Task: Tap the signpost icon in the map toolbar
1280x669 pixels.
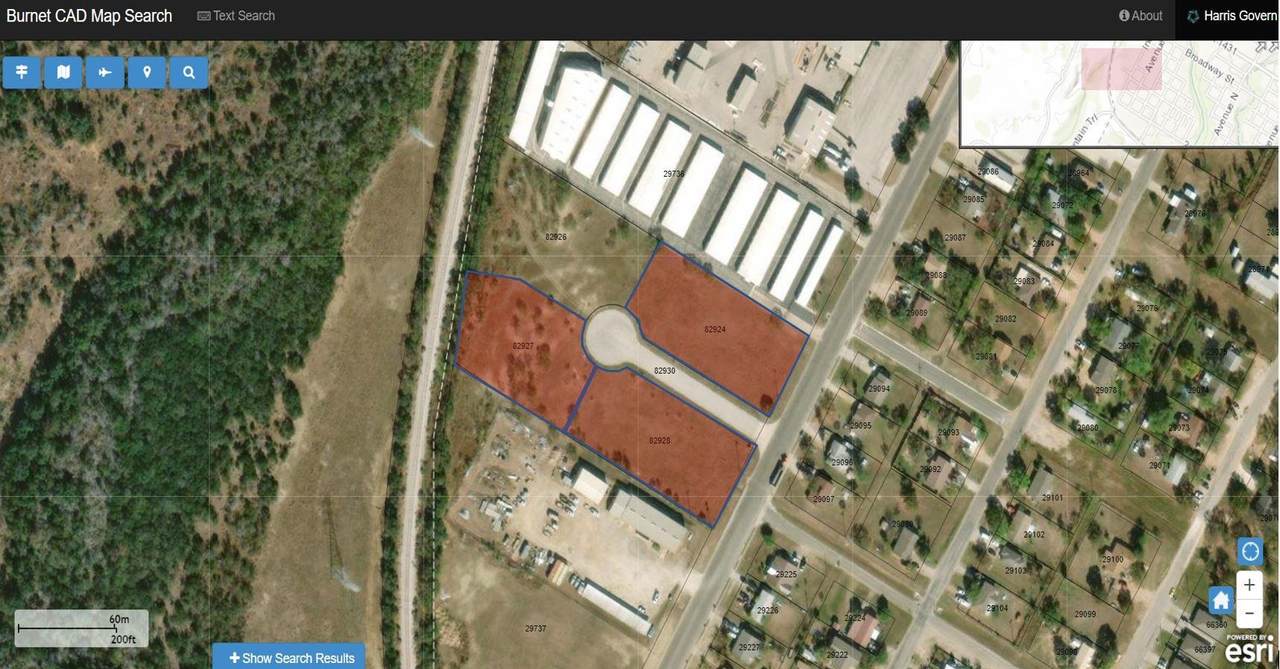Action: point(21,72)
